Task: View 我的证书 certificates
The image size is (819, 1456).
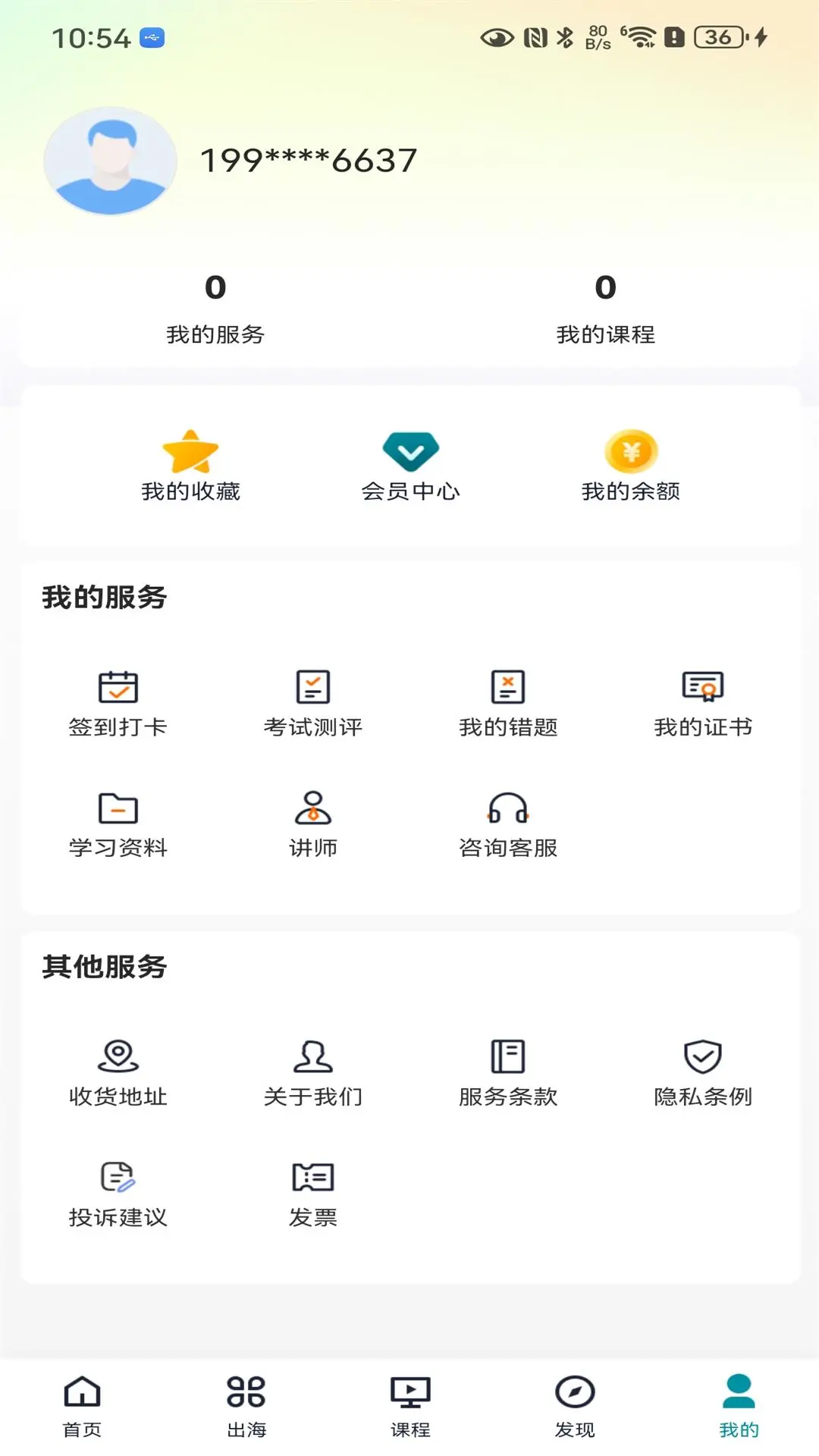Action: click(x=702, y=701)
